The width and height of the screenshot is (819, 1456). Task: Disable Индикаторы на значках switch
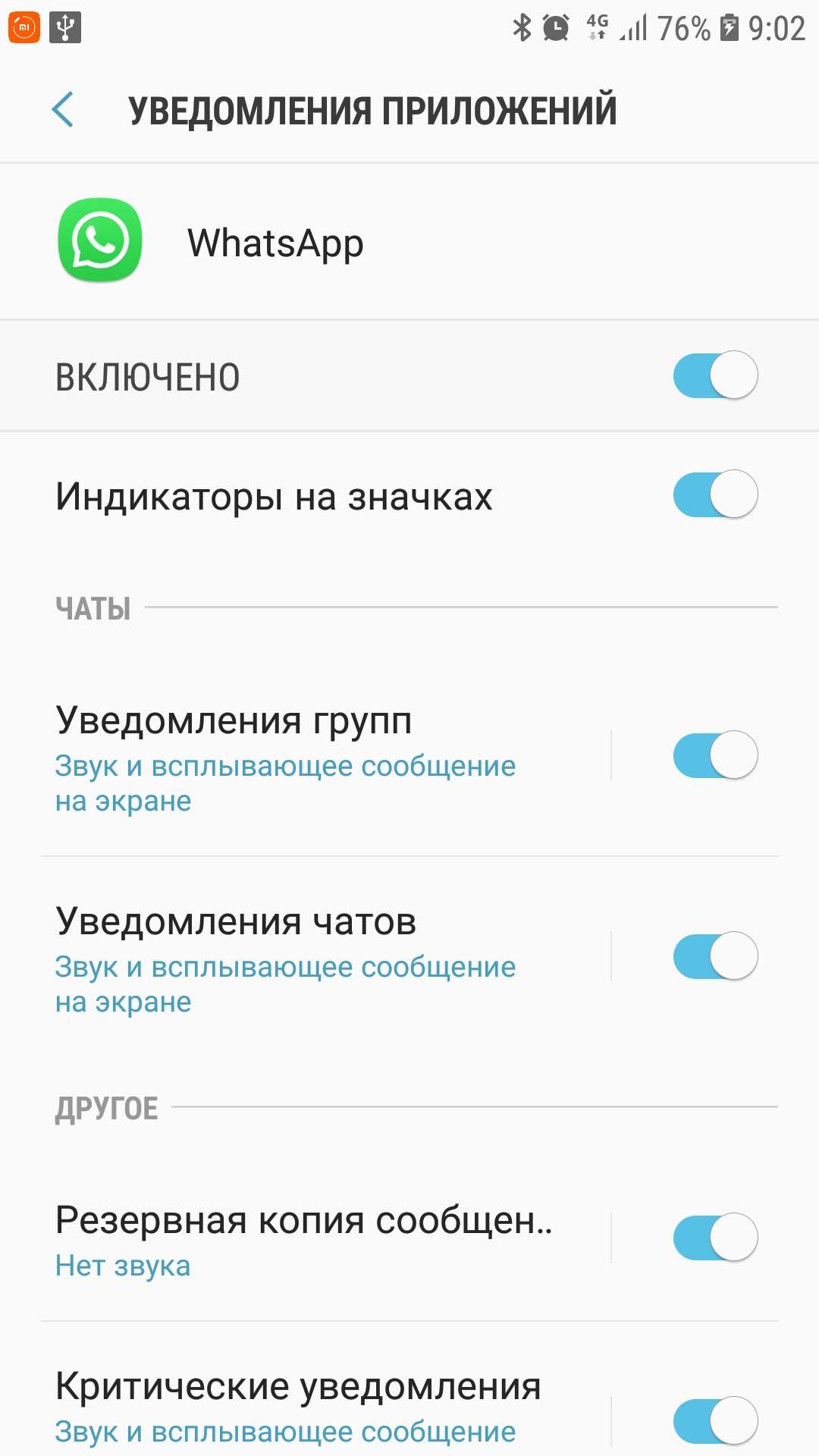coord(715,494)
